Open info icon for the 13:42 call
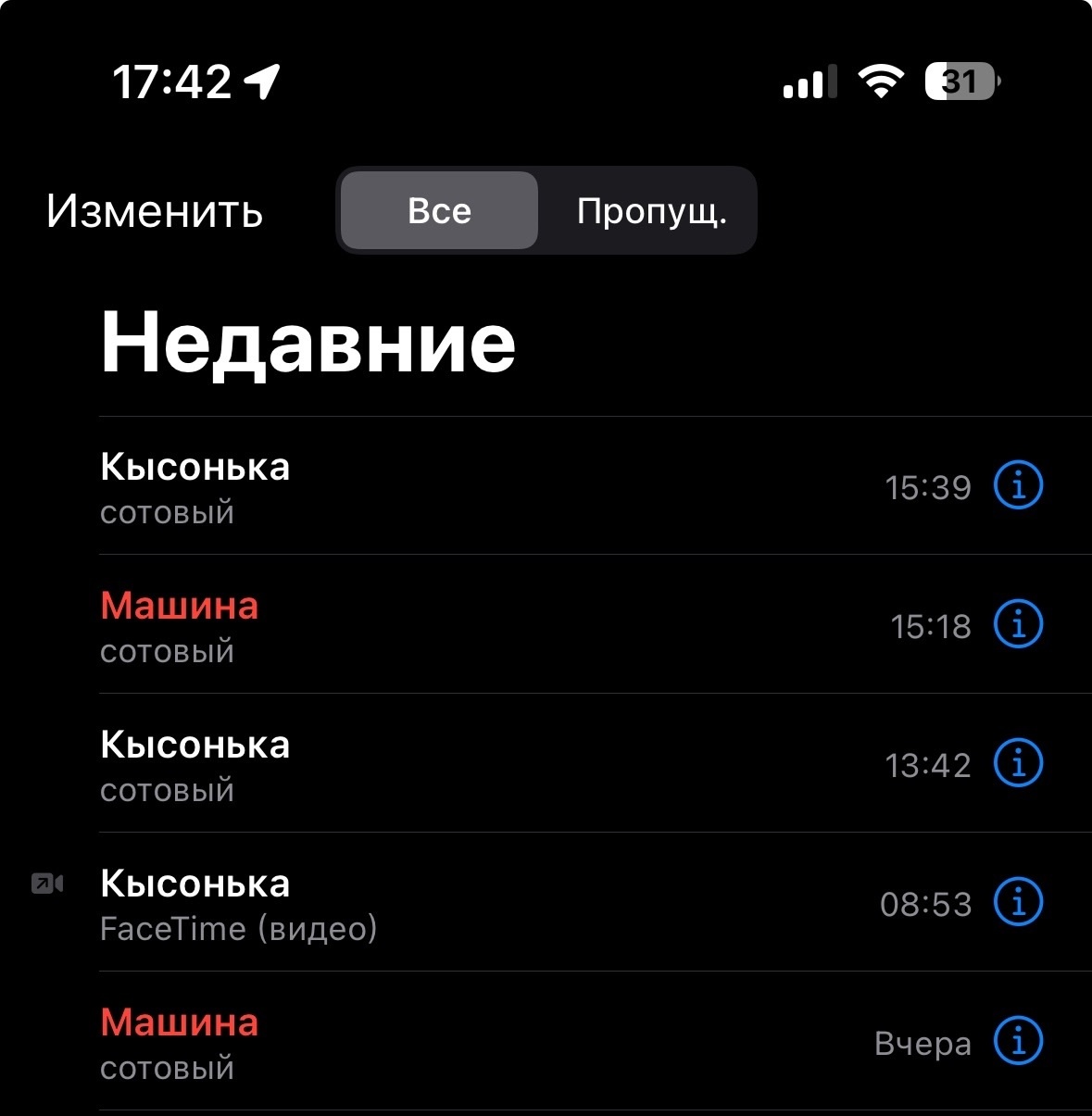Screen dimensions: 1092x1116 point(1018,763)
